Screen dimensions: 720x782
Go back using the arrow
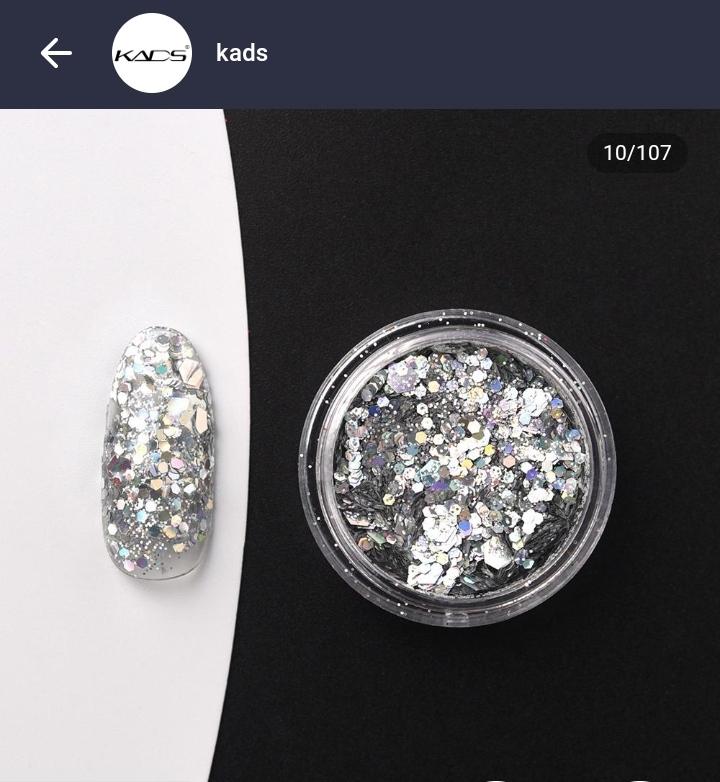(x=56, y=53)
